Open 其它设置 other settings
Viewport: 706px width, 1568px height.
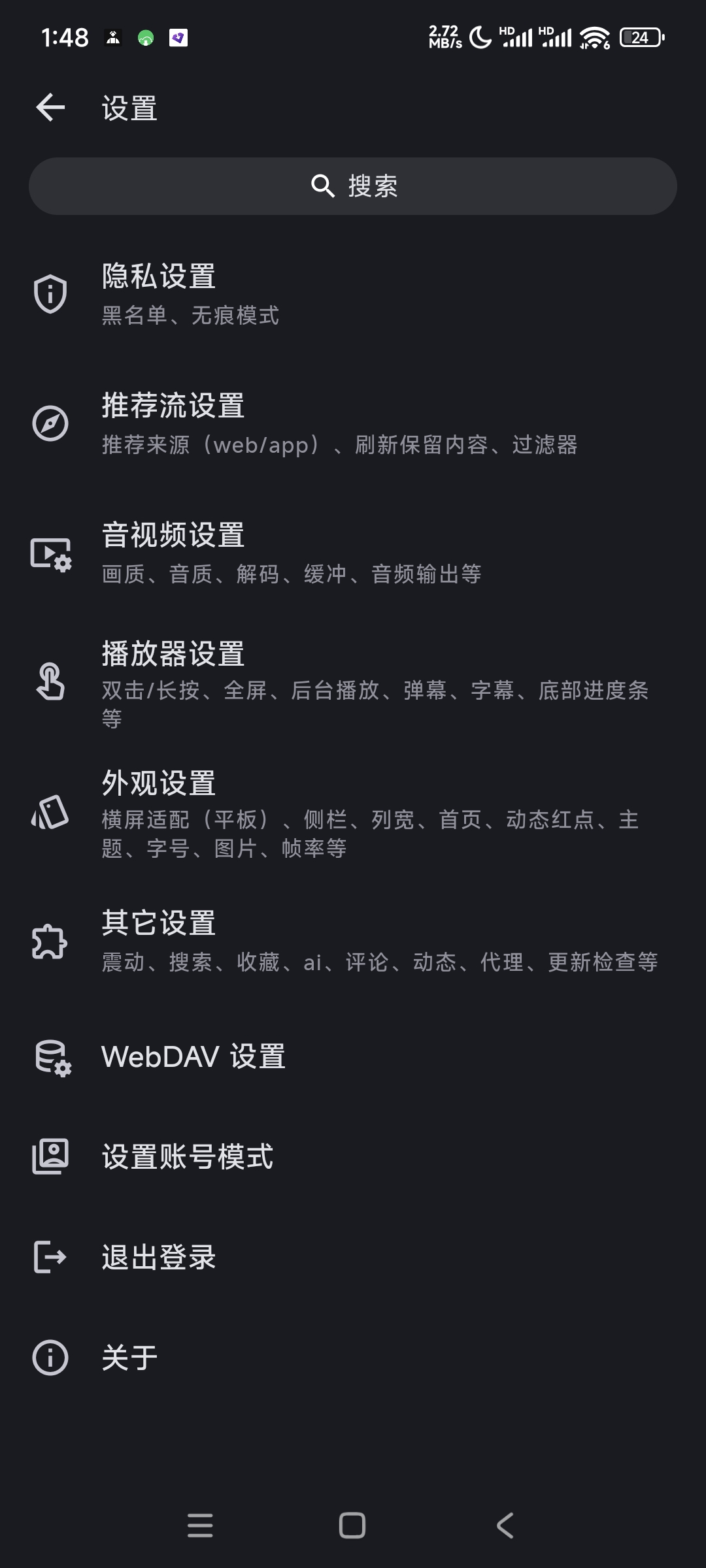pyautogui.click(x=353, y=941)
